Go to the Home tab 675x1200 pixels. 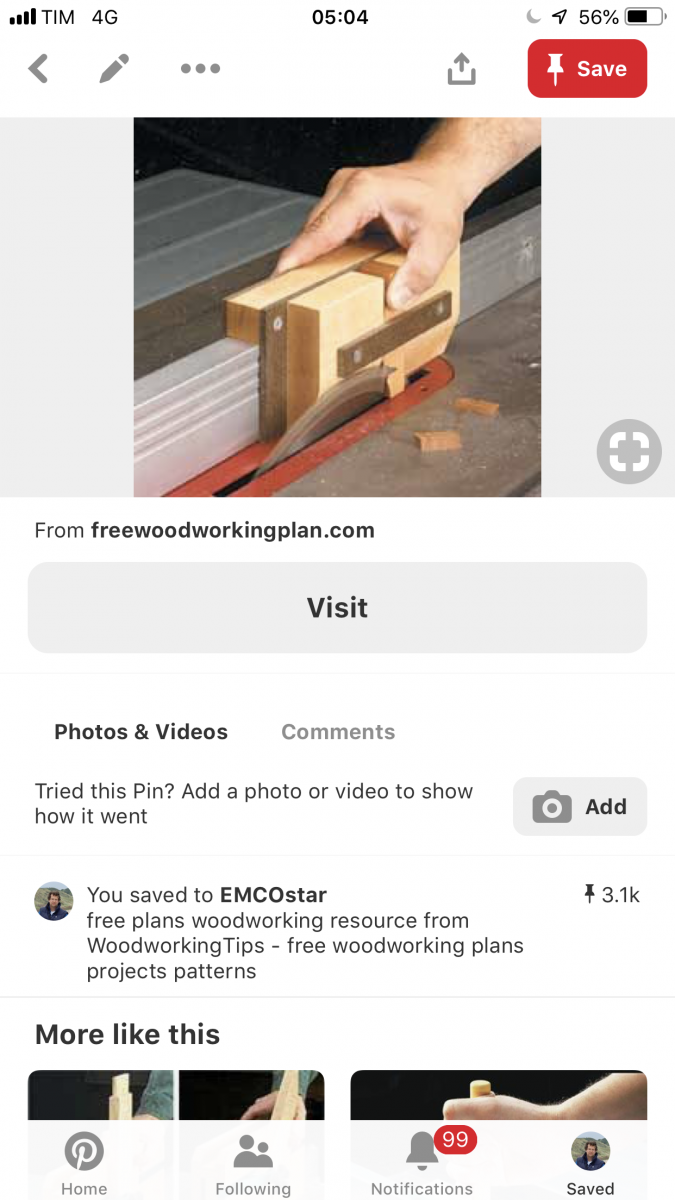click(x=84, y=1163)
